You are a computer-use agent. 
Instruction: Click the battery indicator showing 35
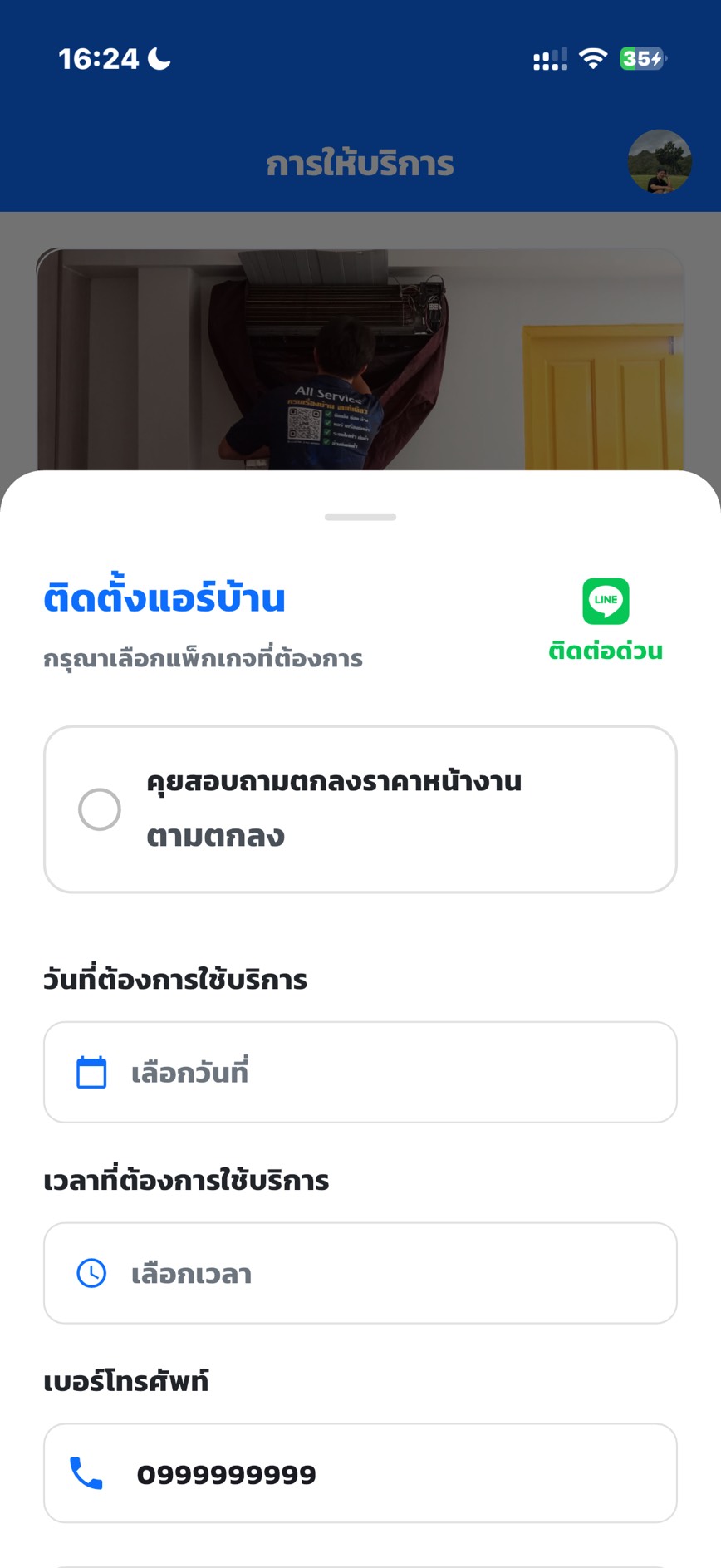(x=639, y=60)
